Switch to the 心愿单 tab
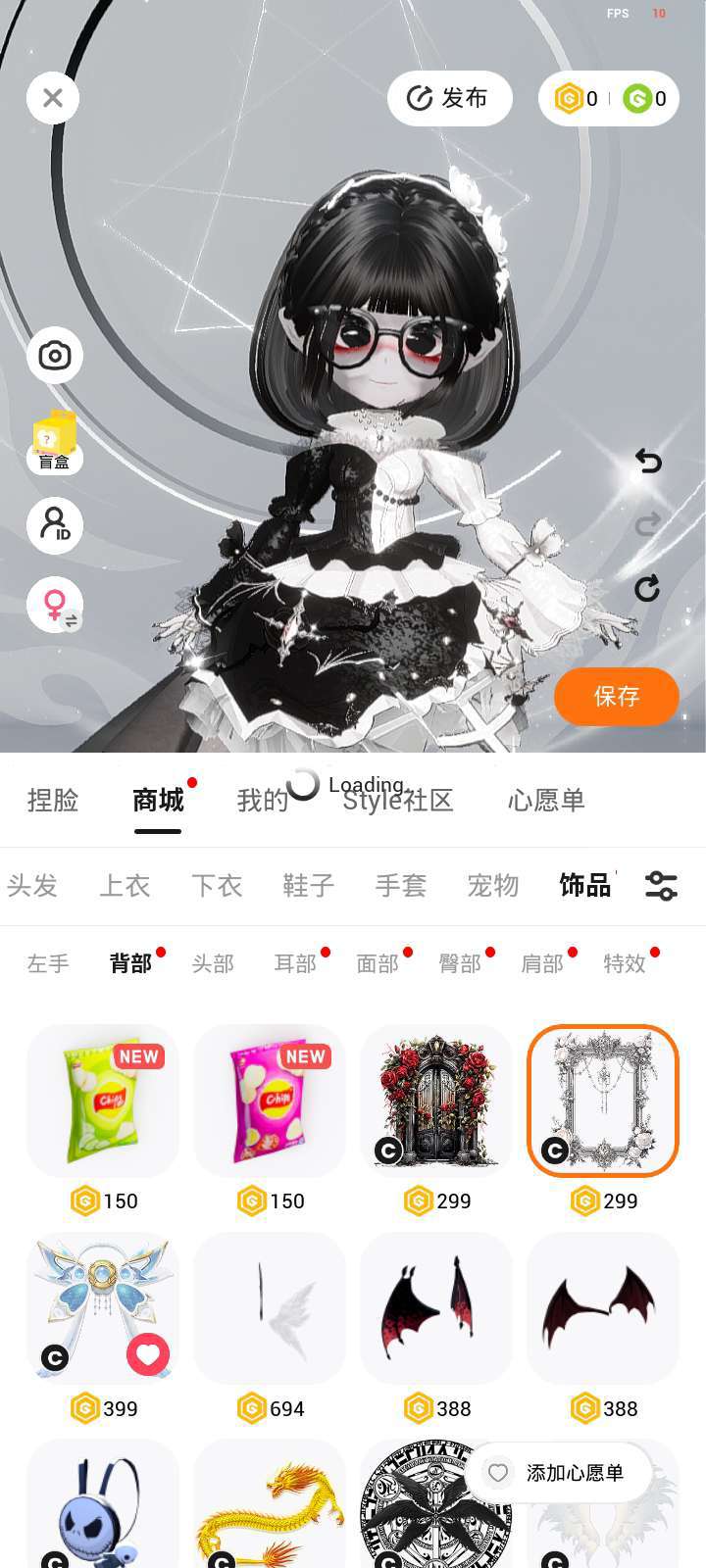Screen dimensions: 706x1568 coord(546,801)
